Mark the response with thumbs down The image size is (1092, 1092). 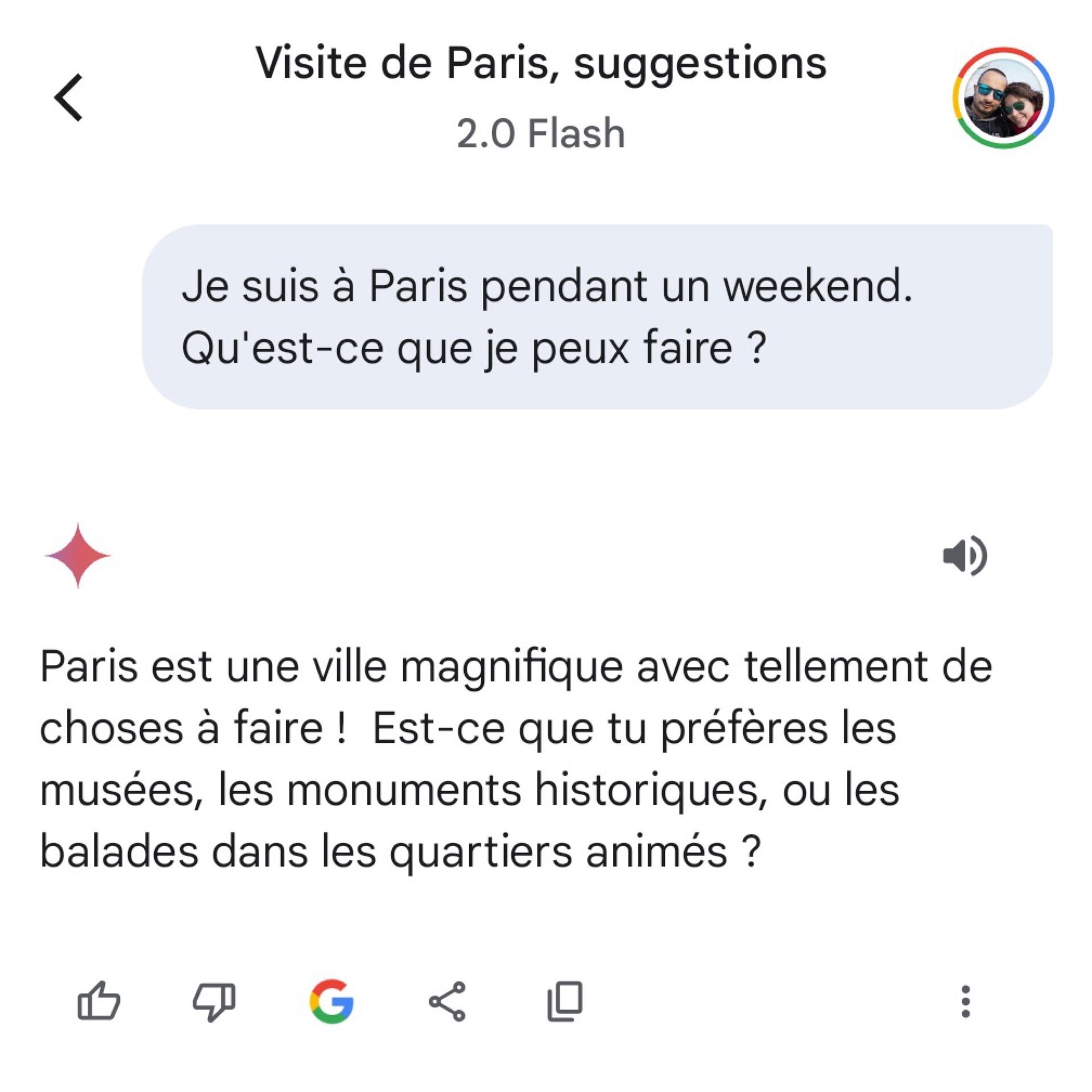tap(214, 1002)
